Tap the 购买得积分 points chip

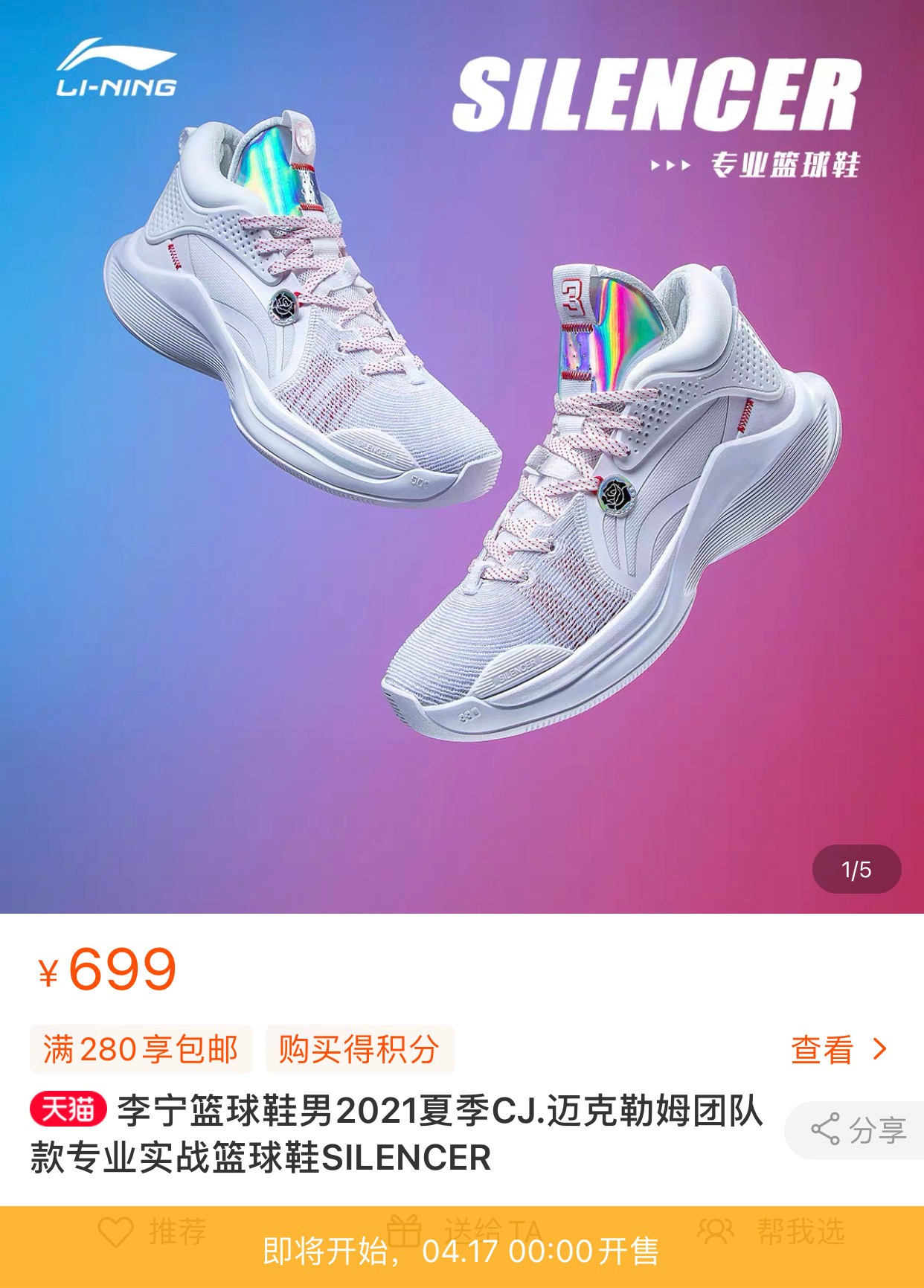pos(359,1050)
